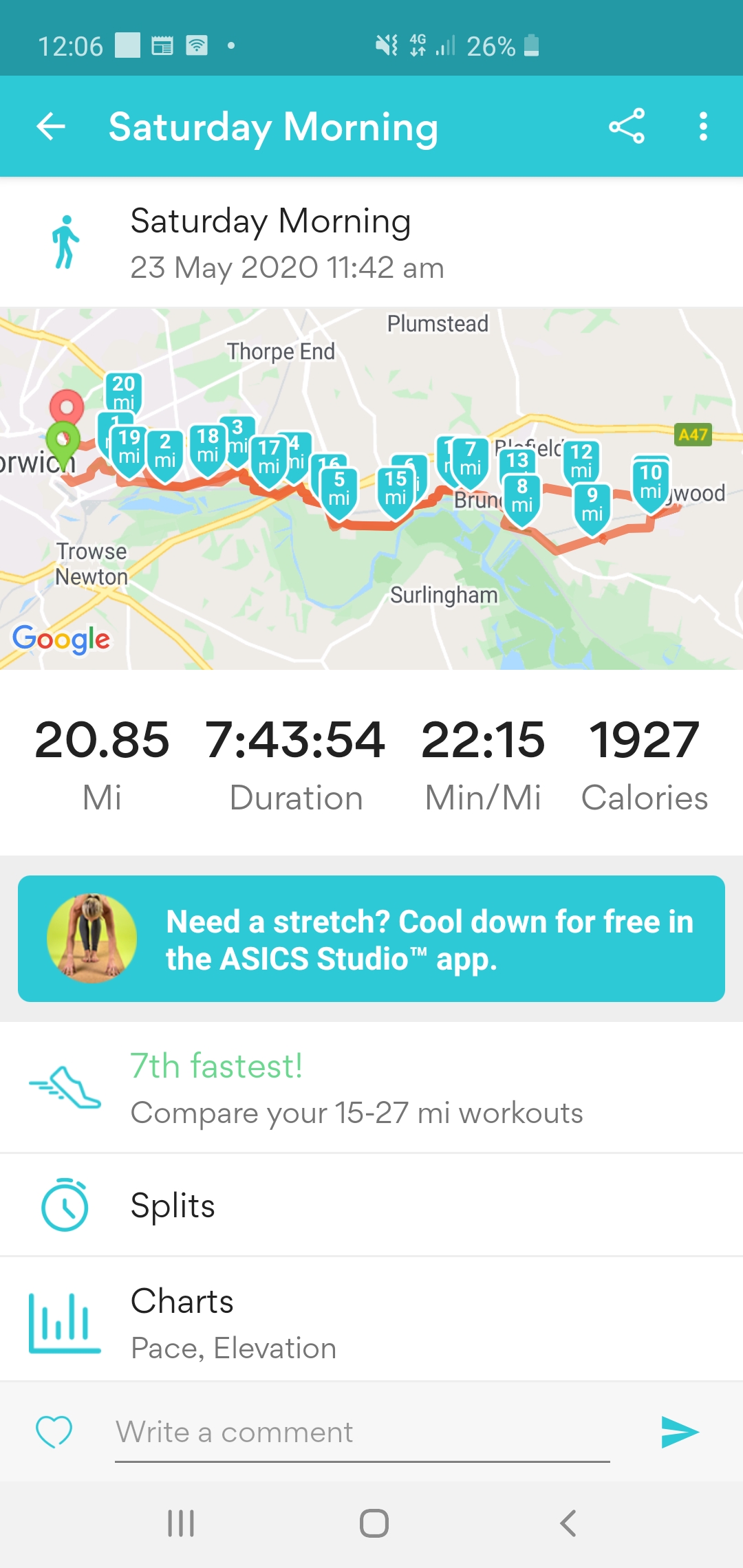The width and height of the screenshot is (743, 1568).
Task: Focus the Write a comment field
Action: (362, 1433)
